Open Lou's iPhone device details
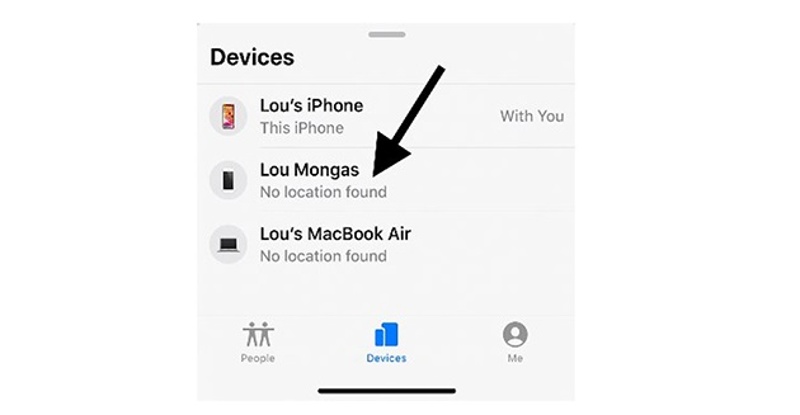 [x=310, y=116]
